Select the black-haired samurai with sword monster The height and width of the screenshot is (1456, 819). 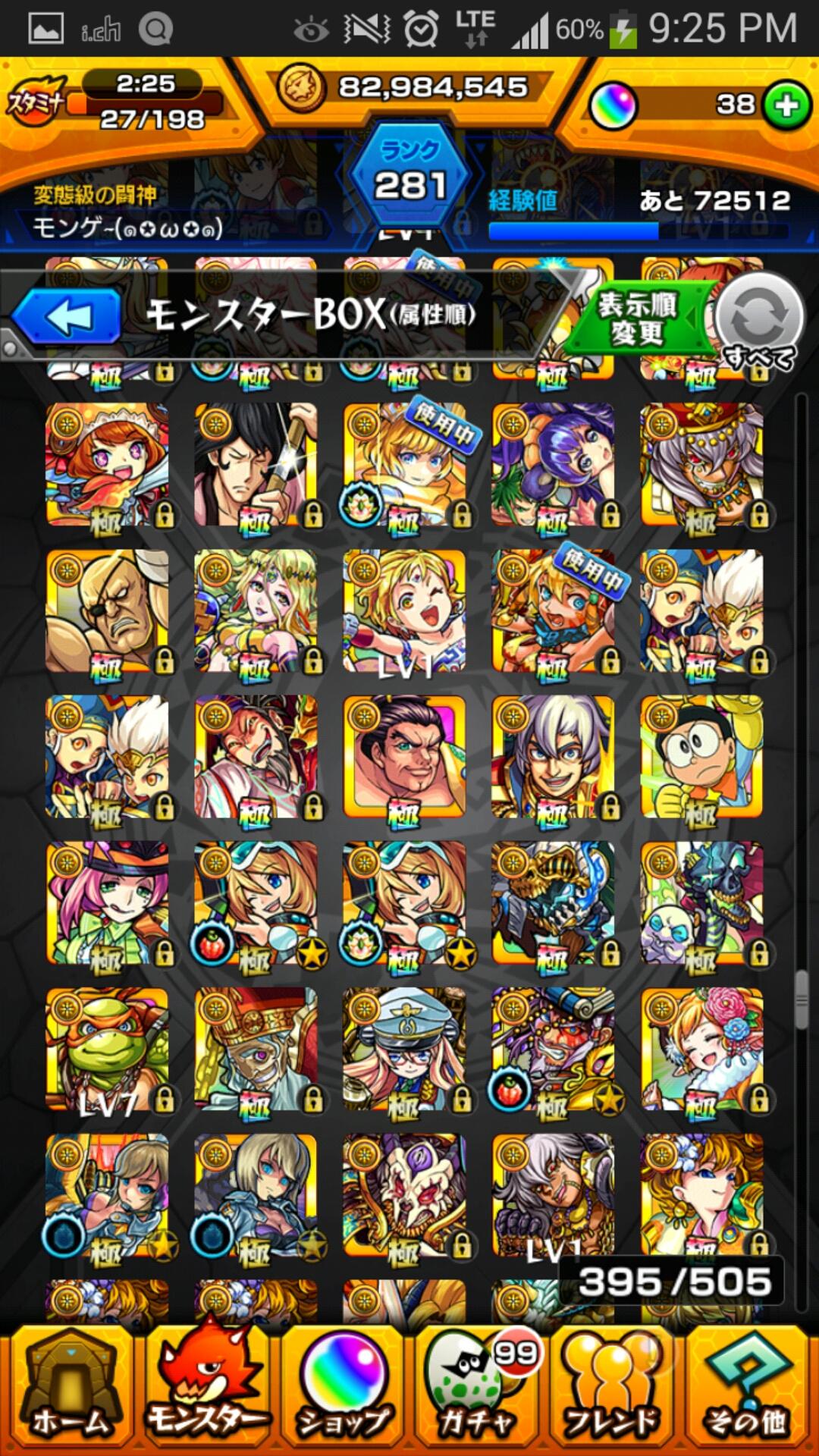[x=256, y=464]
